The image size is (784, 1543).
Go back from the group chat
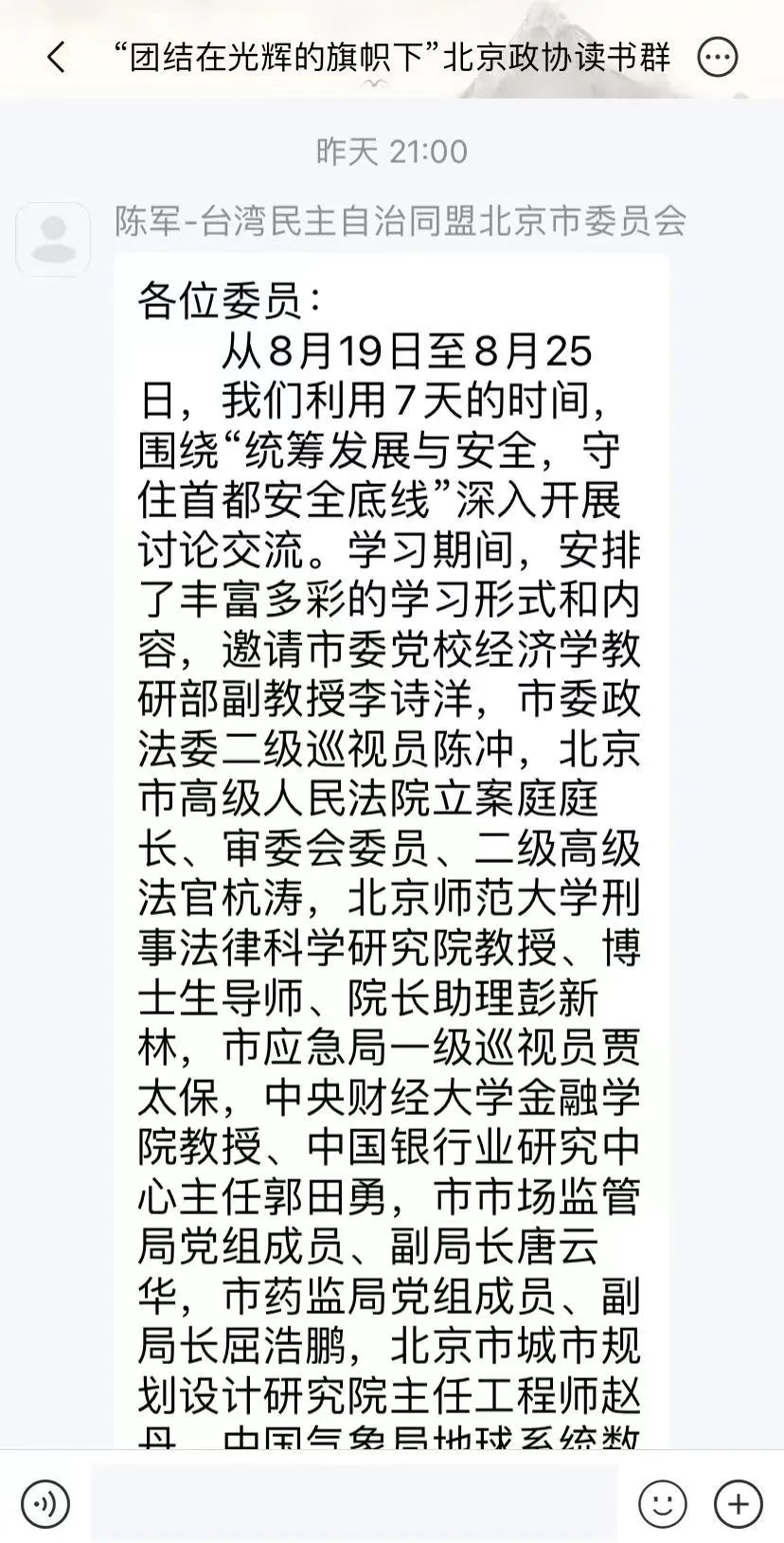(x=56, y=58)
